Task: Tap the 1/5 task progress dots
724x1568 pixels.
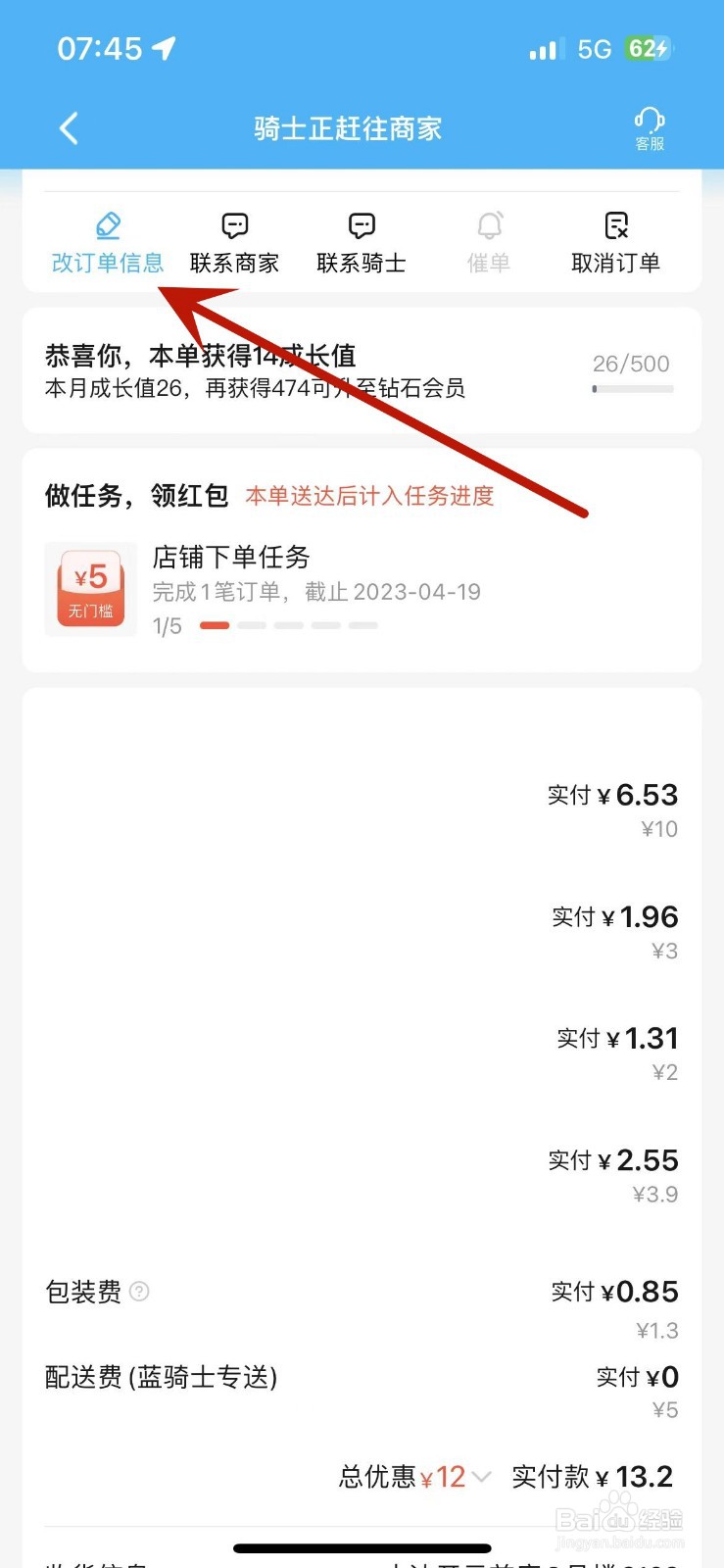Action: coord(265,624)
